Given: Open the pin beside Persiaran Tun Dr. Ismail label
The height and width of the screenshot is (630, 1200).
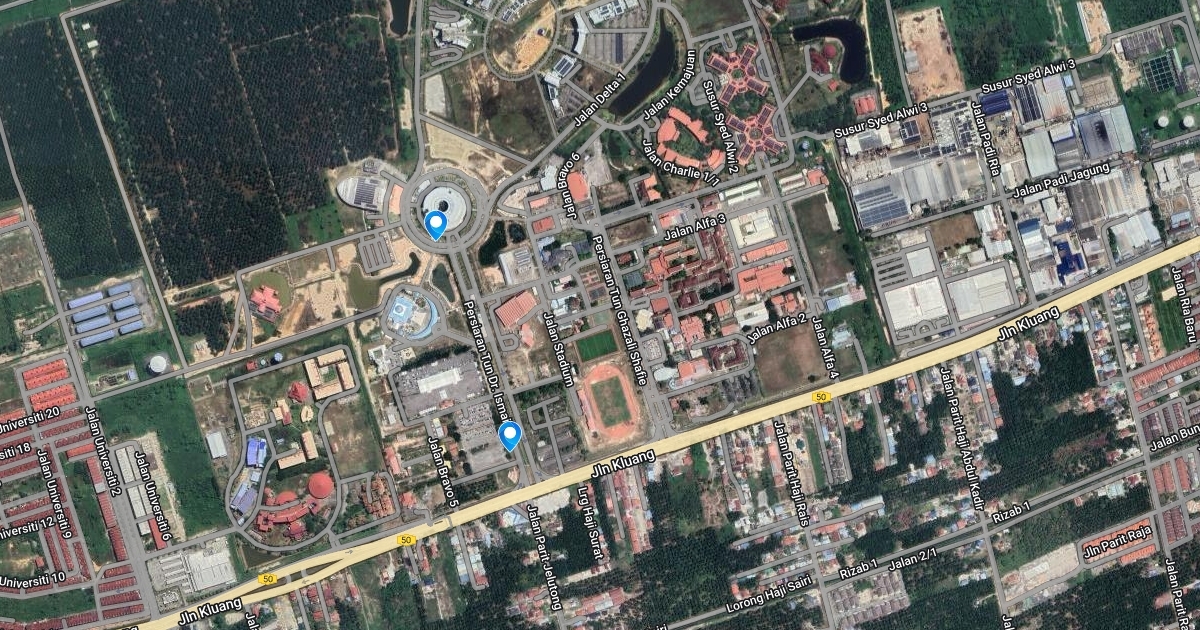Looking at the screenshot, I should click(510, 435).
